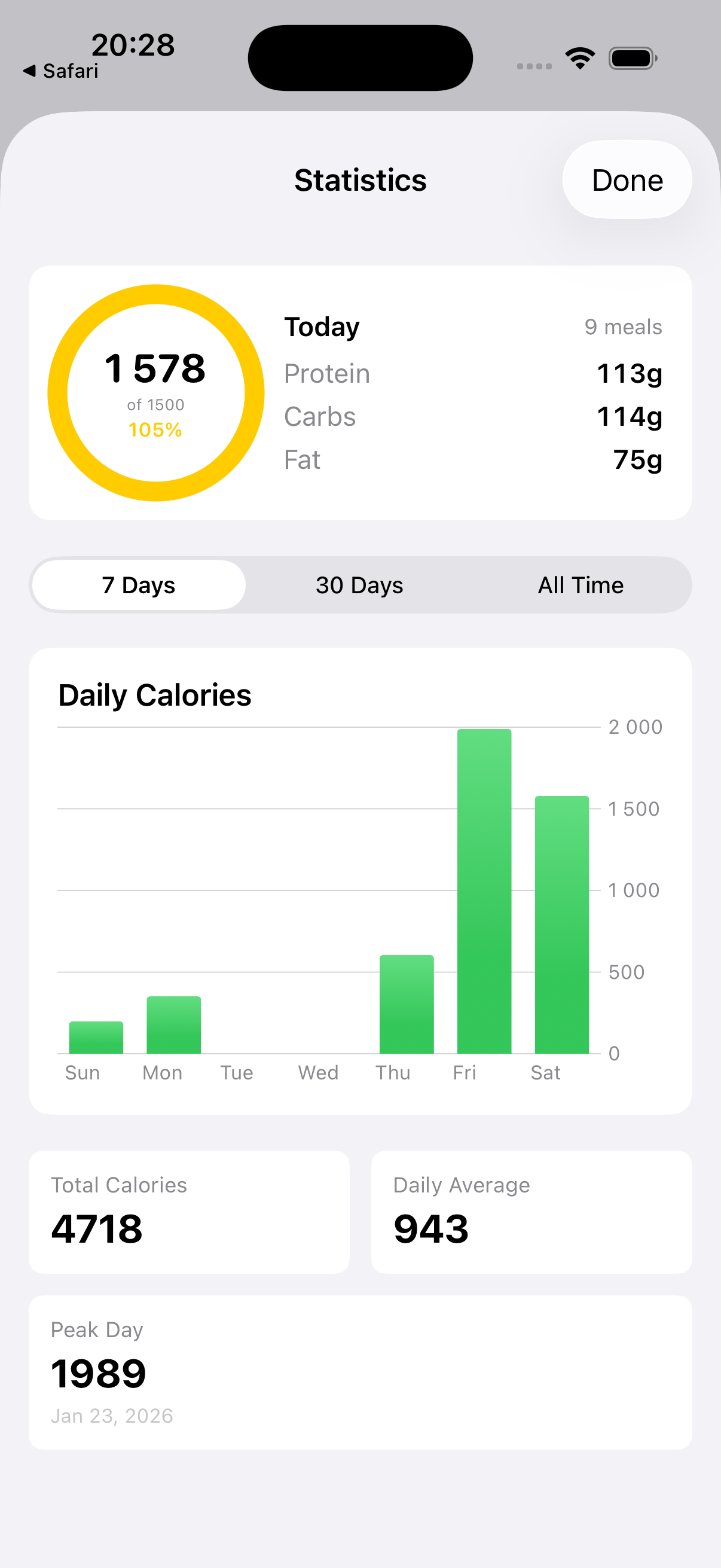Select the Carbs 114g value
Screen dimensions: 721x1568
click(x=630, y=416)
